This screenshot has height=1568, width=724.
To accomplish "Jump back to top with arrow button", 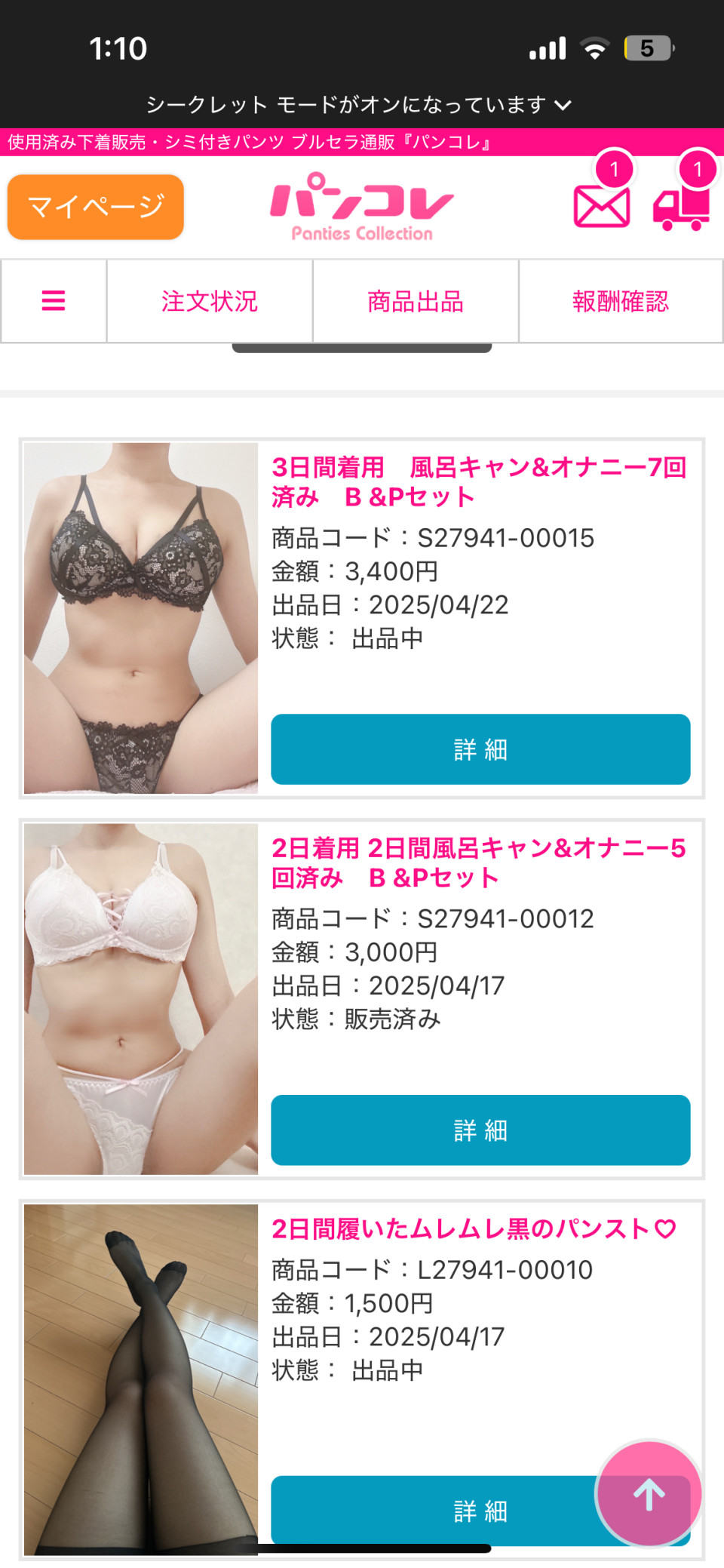I will [649, 1494].
